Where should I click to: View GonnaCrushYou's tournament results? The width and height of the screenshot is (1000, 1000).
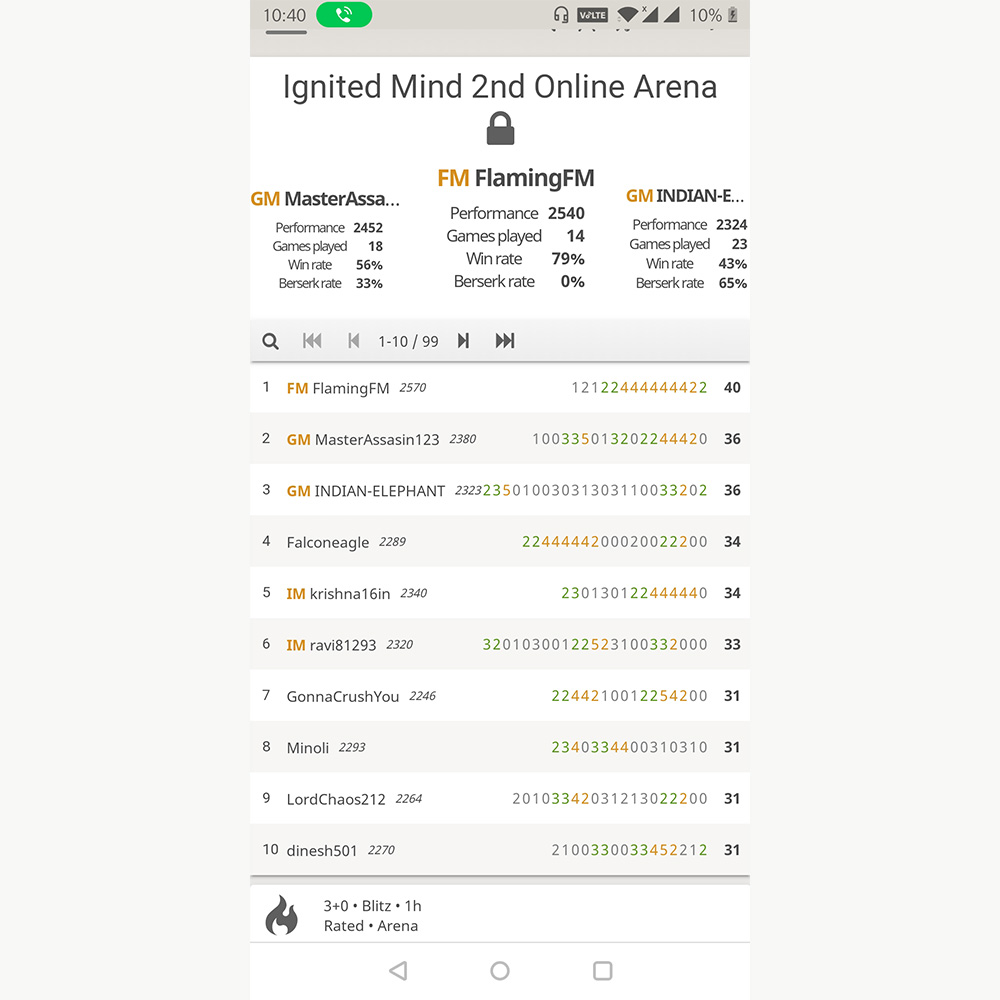pyautogui.click(x=343, y=697)
